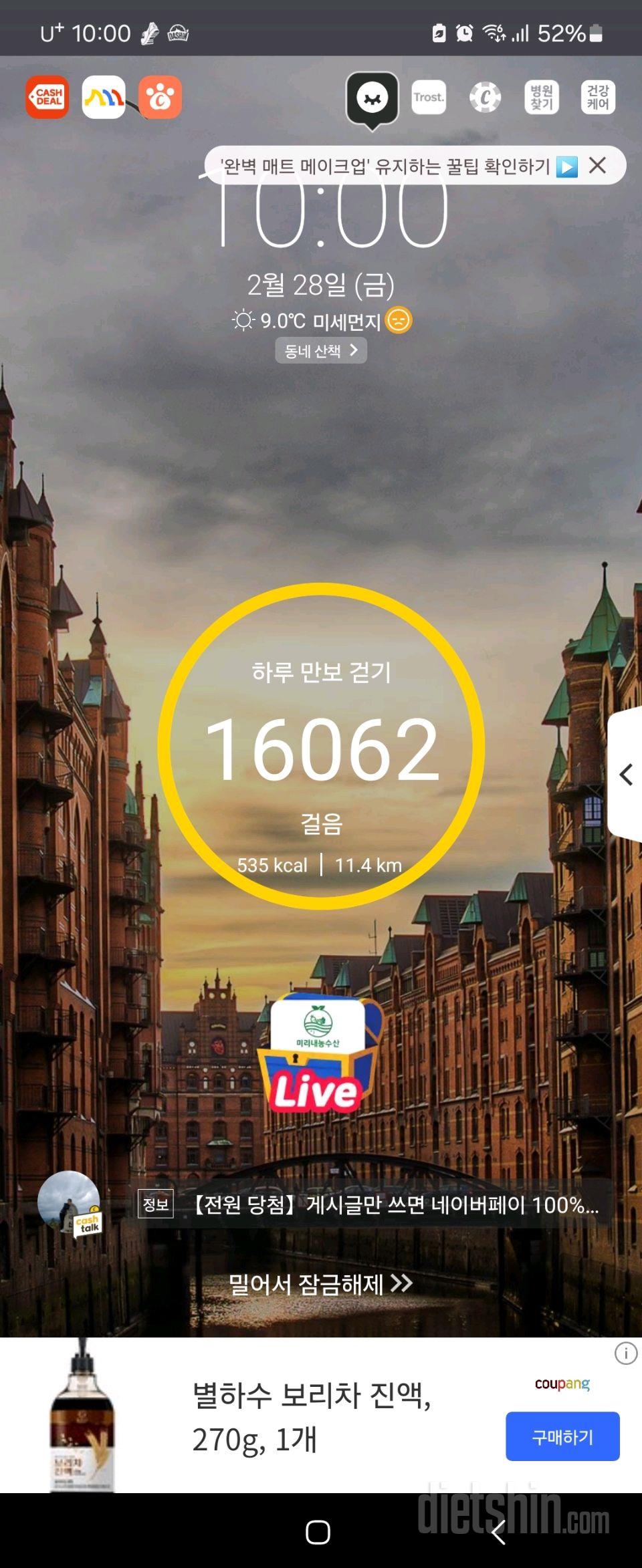Open the 건강케어 health care shortcut
This screenshot has height=1568, width=642.
[597, 98]
